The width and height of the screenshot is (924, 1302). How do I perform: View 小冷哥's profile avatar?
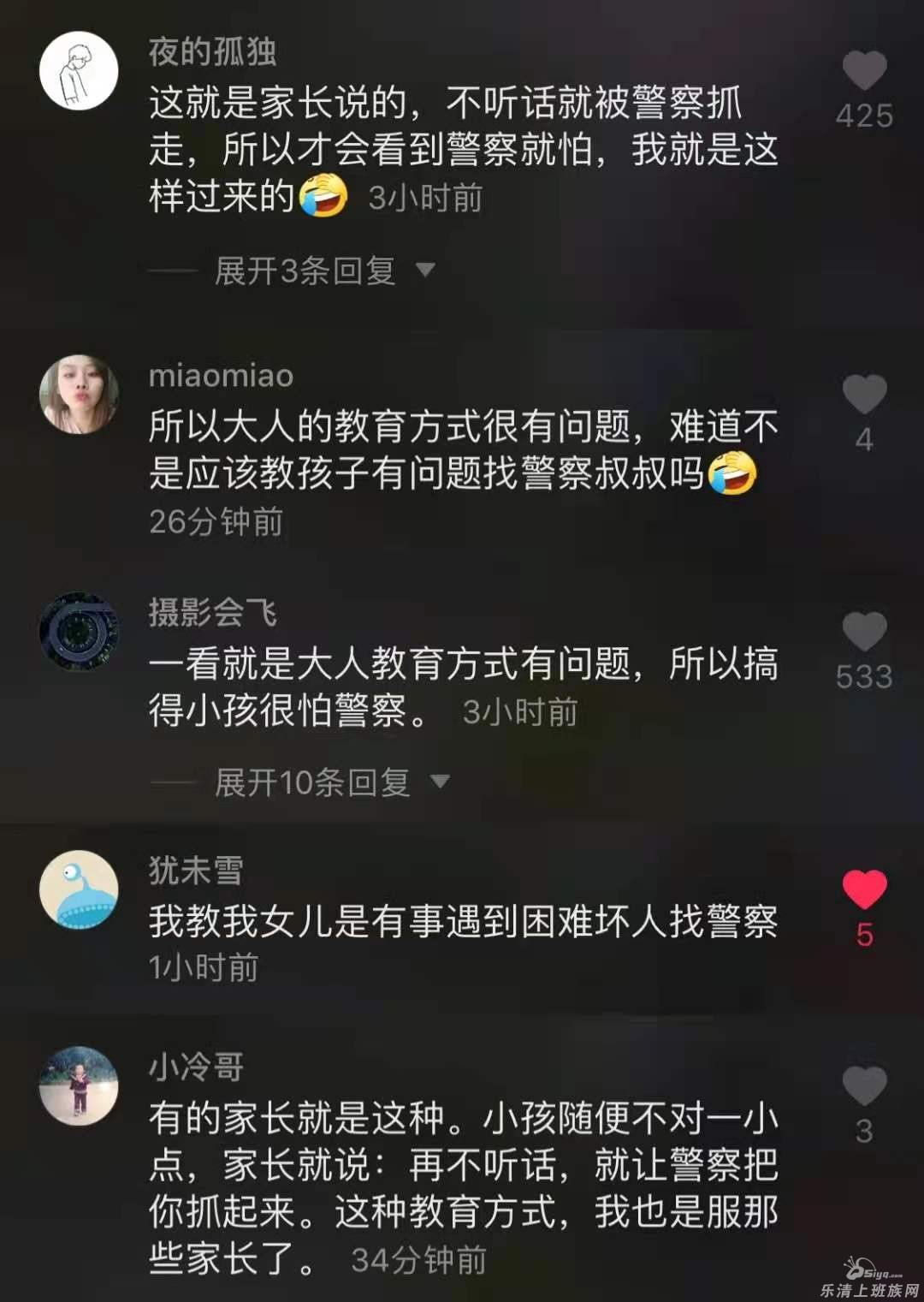[x=79, y=1085]
